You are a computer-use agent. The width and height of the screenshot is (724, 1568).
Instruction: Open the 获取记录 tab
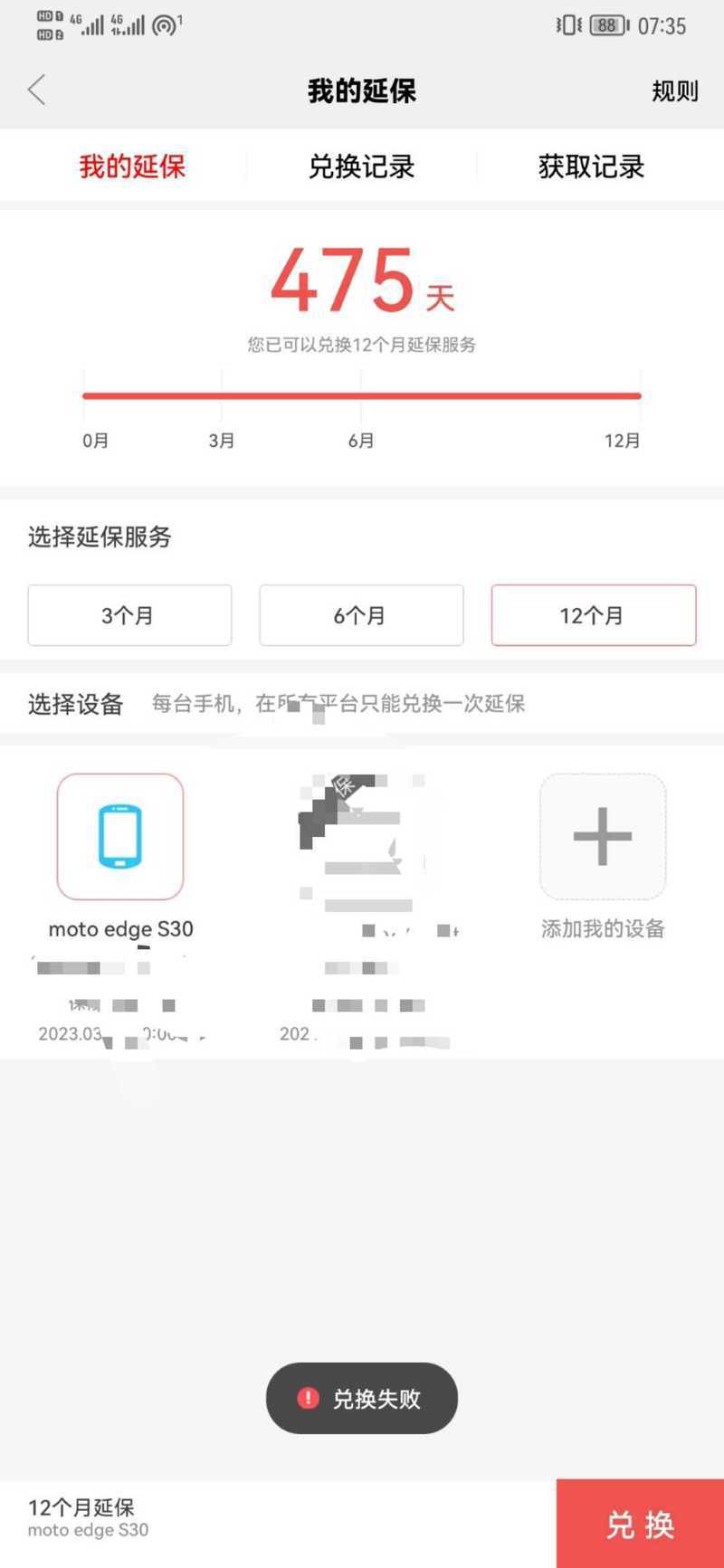coord(591,166)
